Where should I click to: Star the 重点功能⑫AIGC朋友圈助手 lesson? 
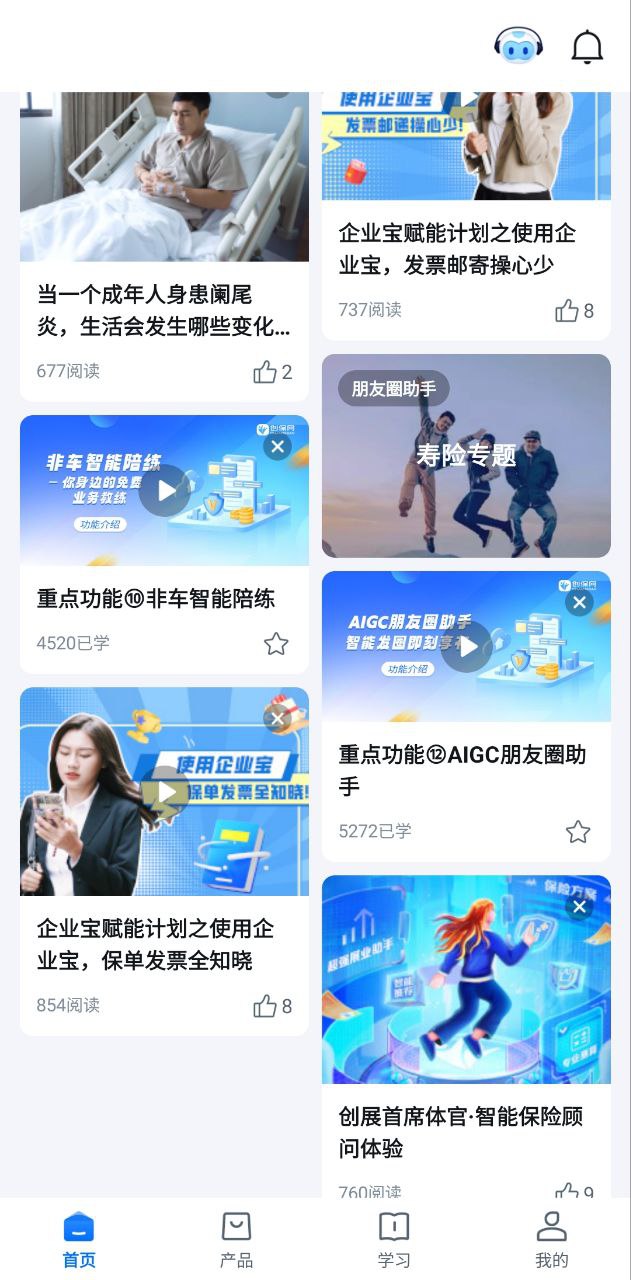(578, 831)
